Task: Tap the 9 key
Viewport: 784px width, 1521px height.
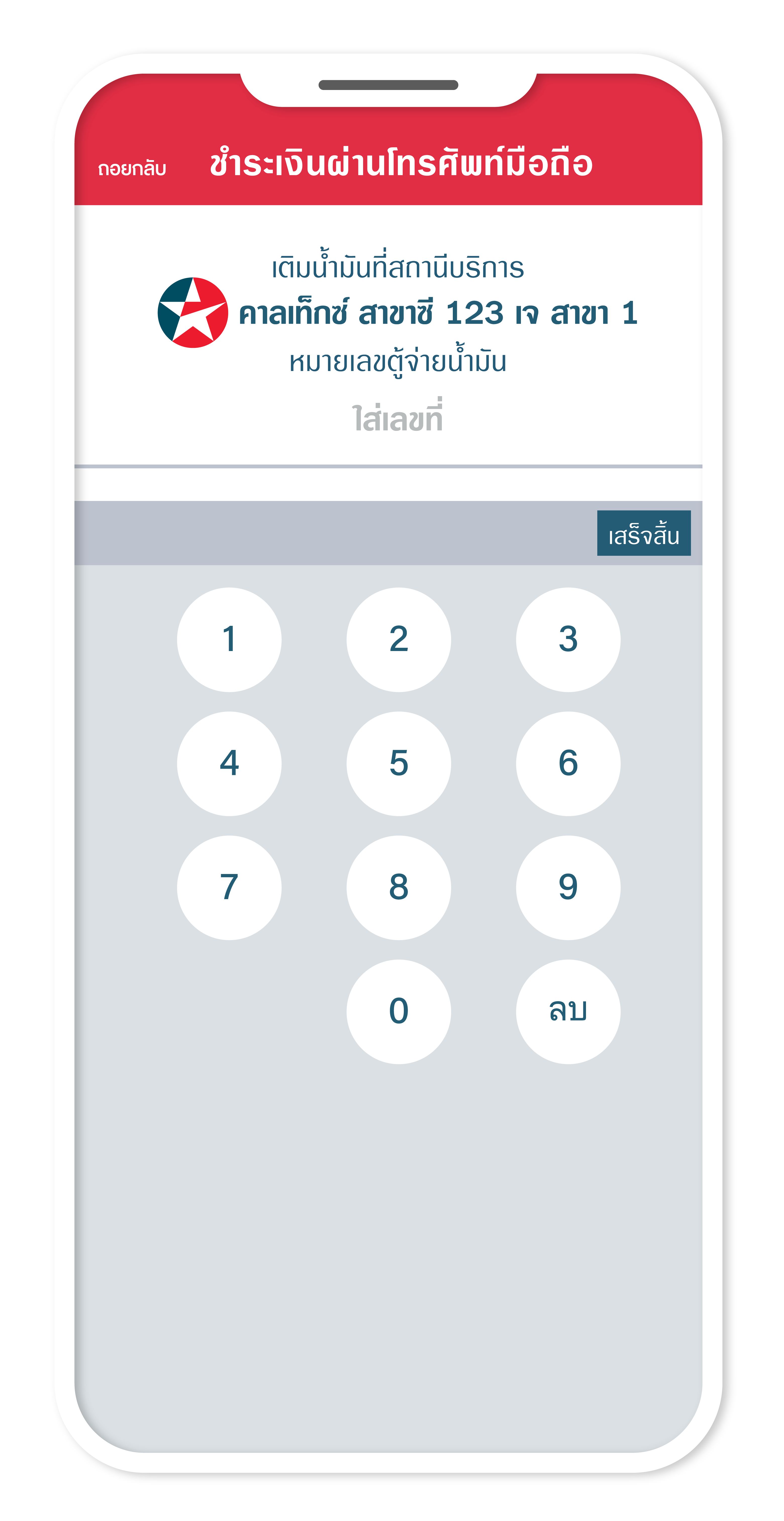Action: (x=568, y=888)
